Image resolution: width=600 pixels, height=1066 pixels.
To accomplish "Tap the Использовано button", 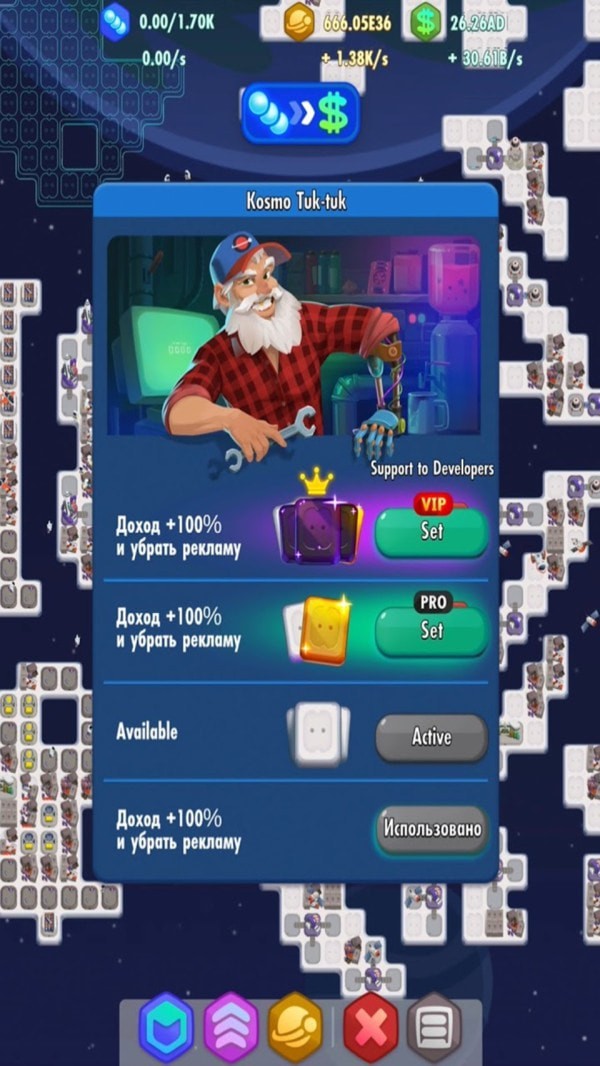I will pyautogui.click(x=432, y=829).
